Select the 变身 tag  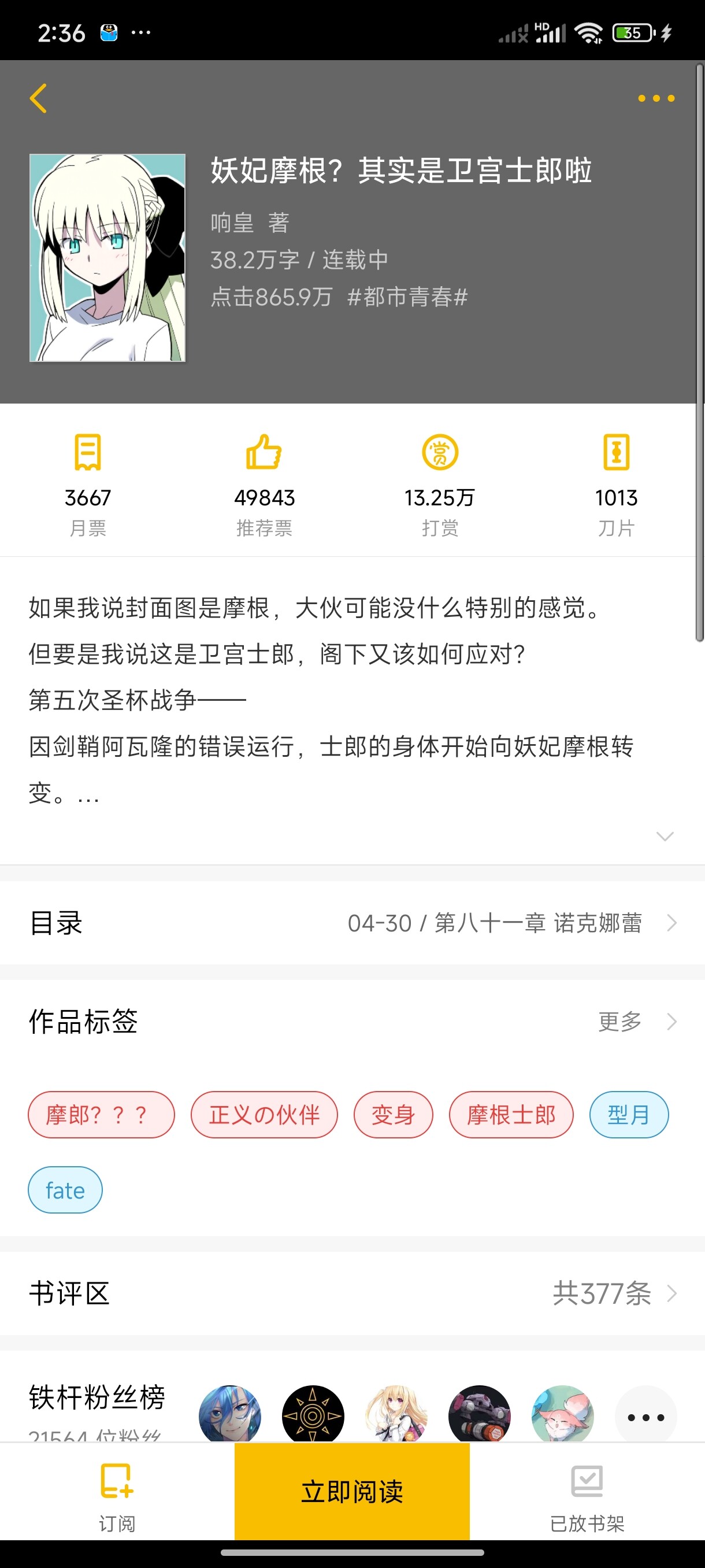[x=393, y=1115]
